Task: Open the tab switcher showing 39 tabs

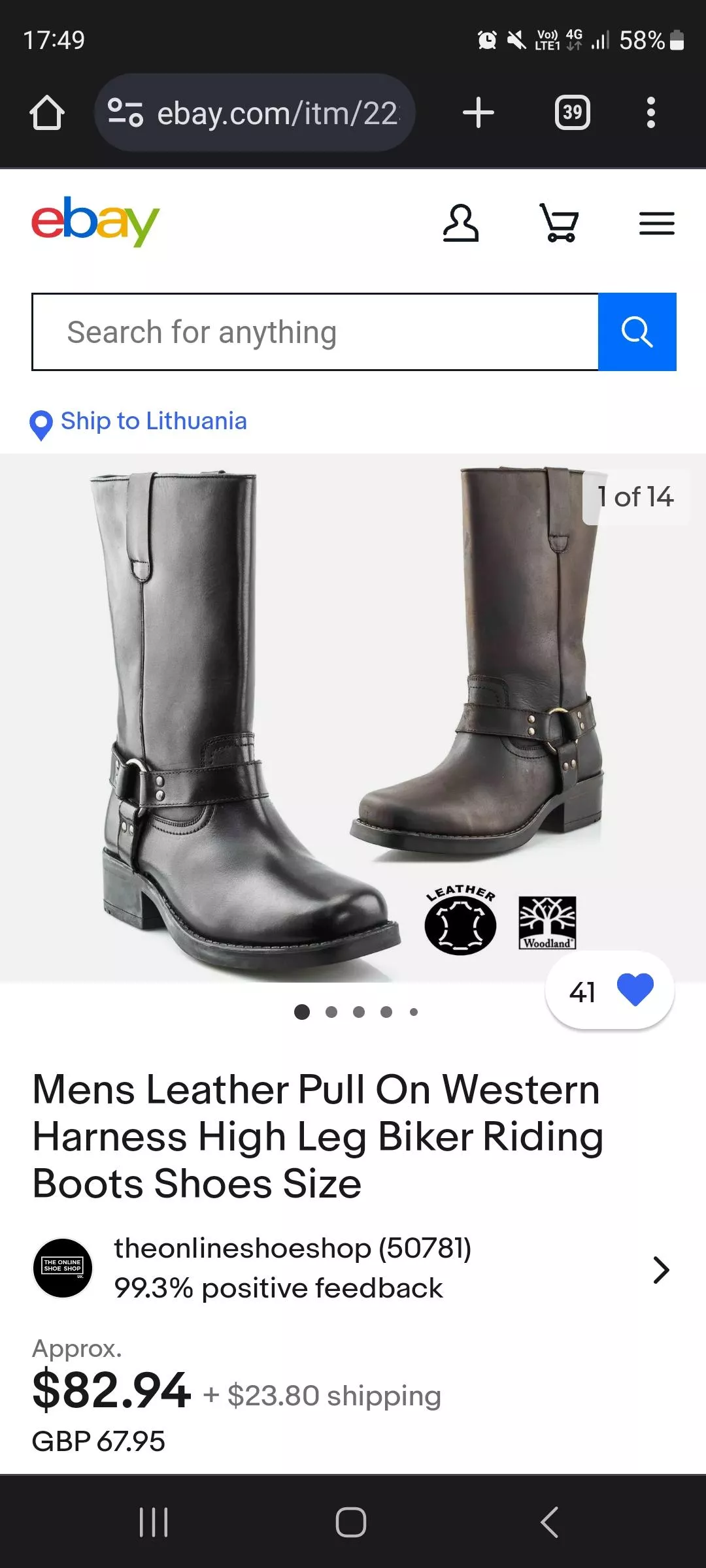Action: tap(572, 112)
